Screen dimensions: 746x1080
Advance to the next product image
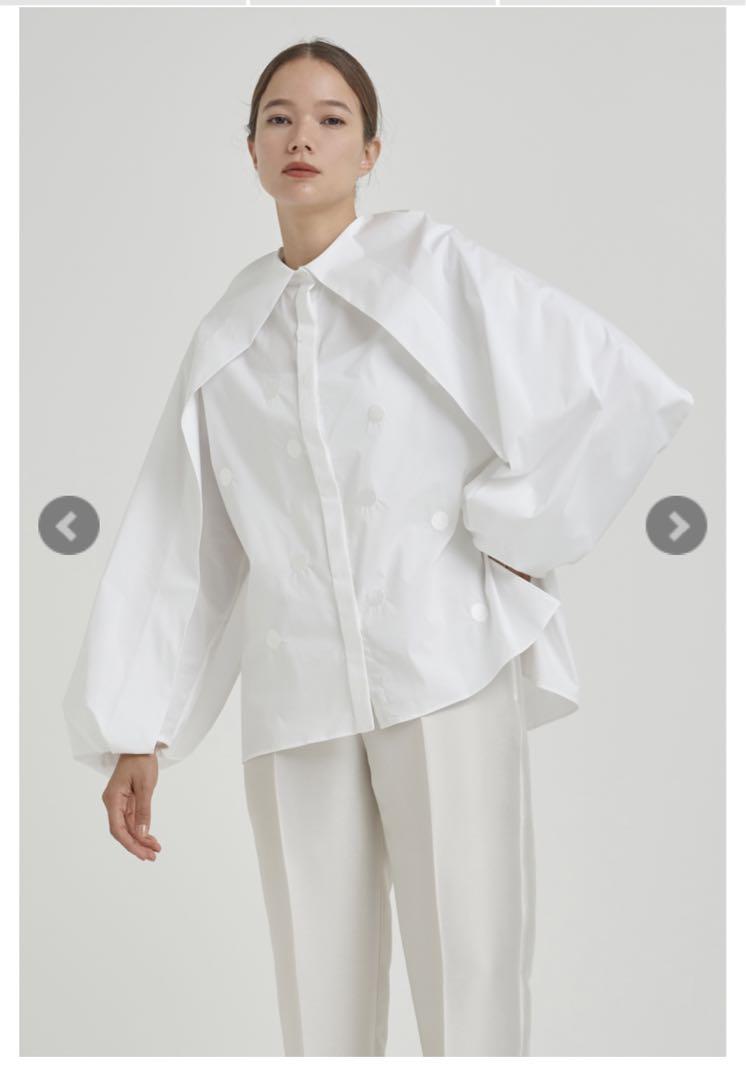pos(676,525)
